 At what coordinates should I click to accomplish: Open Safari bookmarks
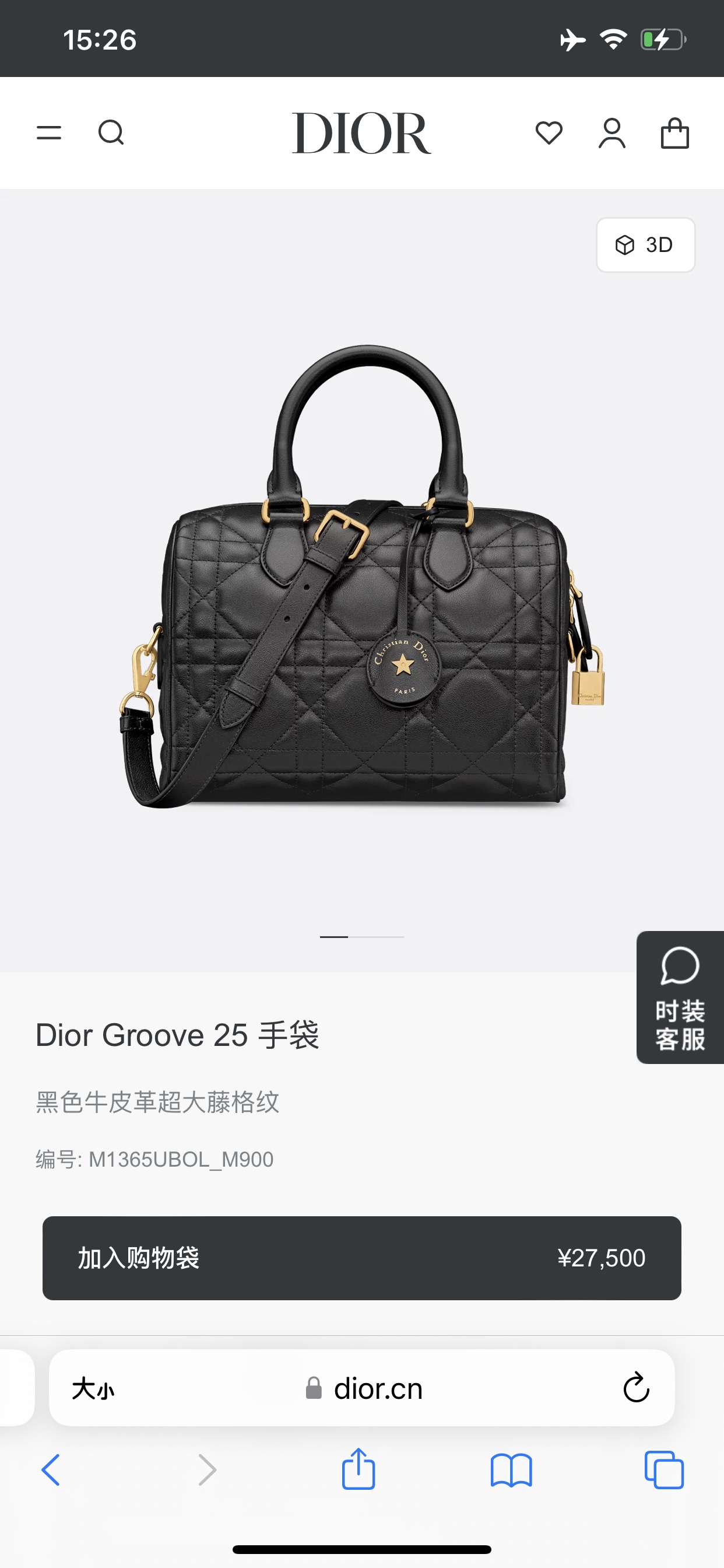click(x=511, y=1469)
